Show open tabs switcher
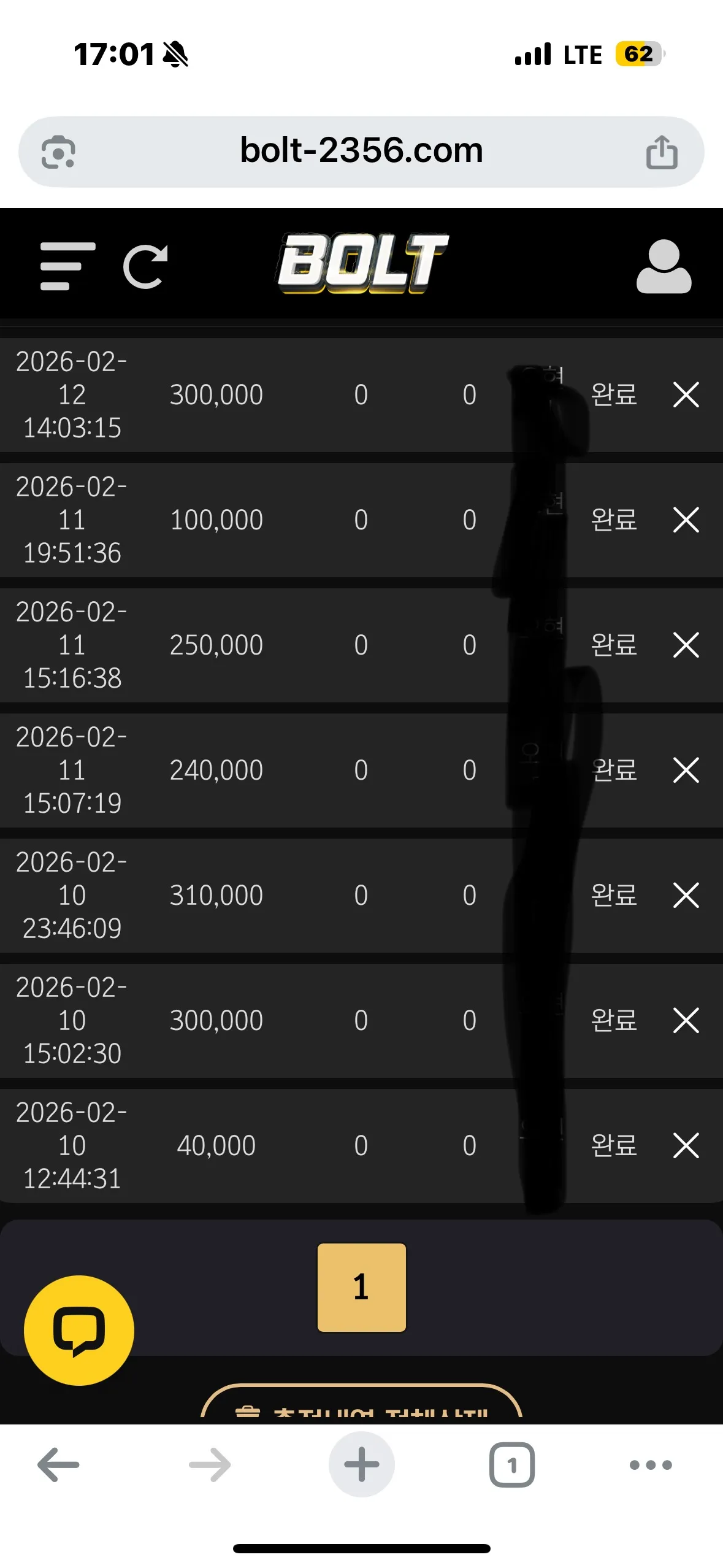The image size is (723, 1568). 511,1465
